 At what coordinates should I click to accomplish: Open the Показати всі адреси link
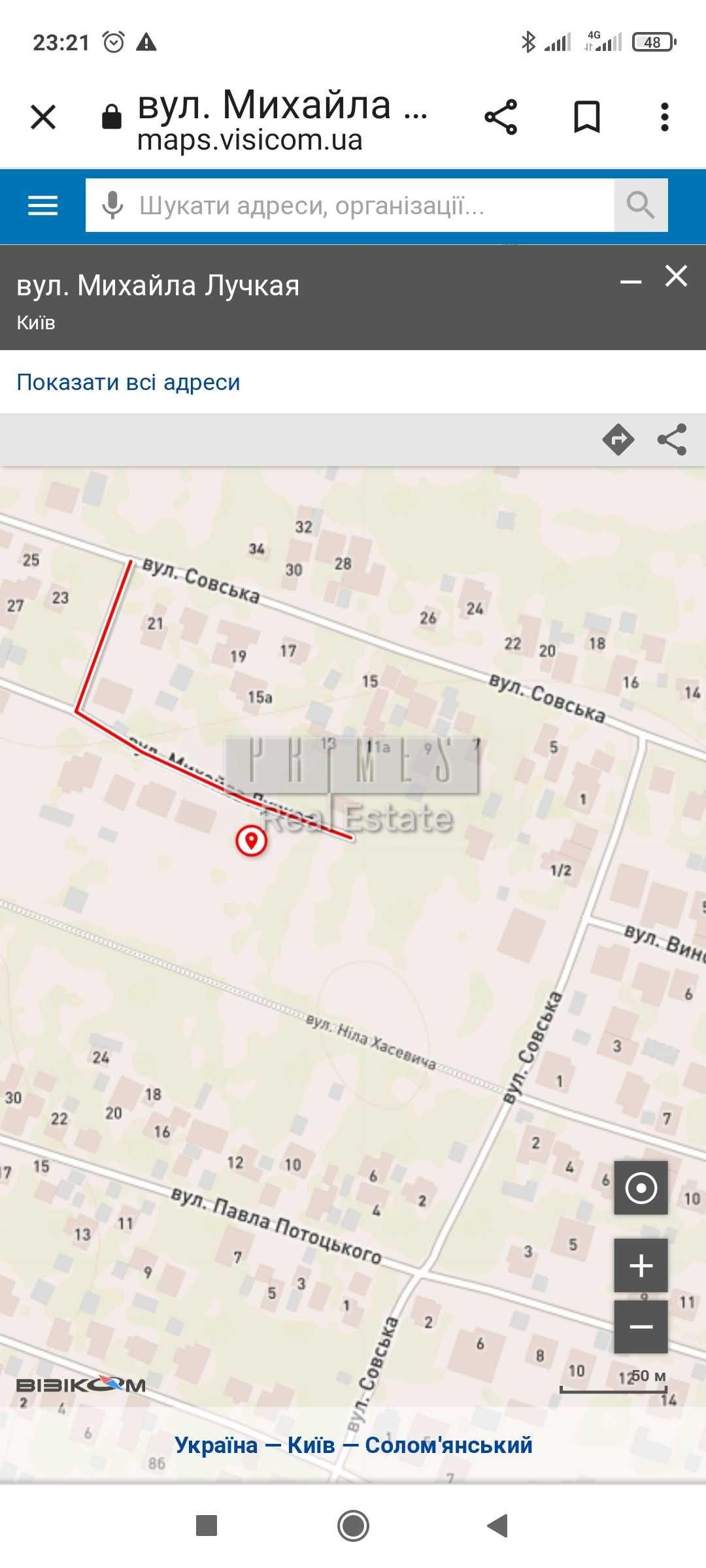click(128, 382)
